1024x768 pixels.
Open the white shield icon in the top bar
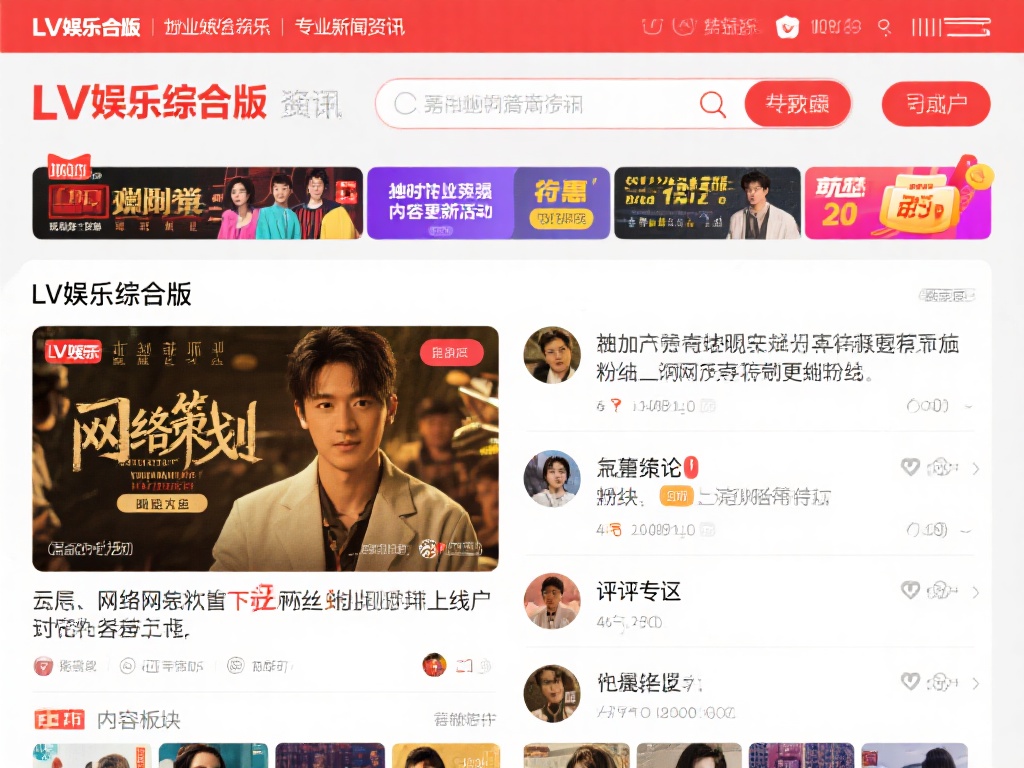[x=787, y=27]
